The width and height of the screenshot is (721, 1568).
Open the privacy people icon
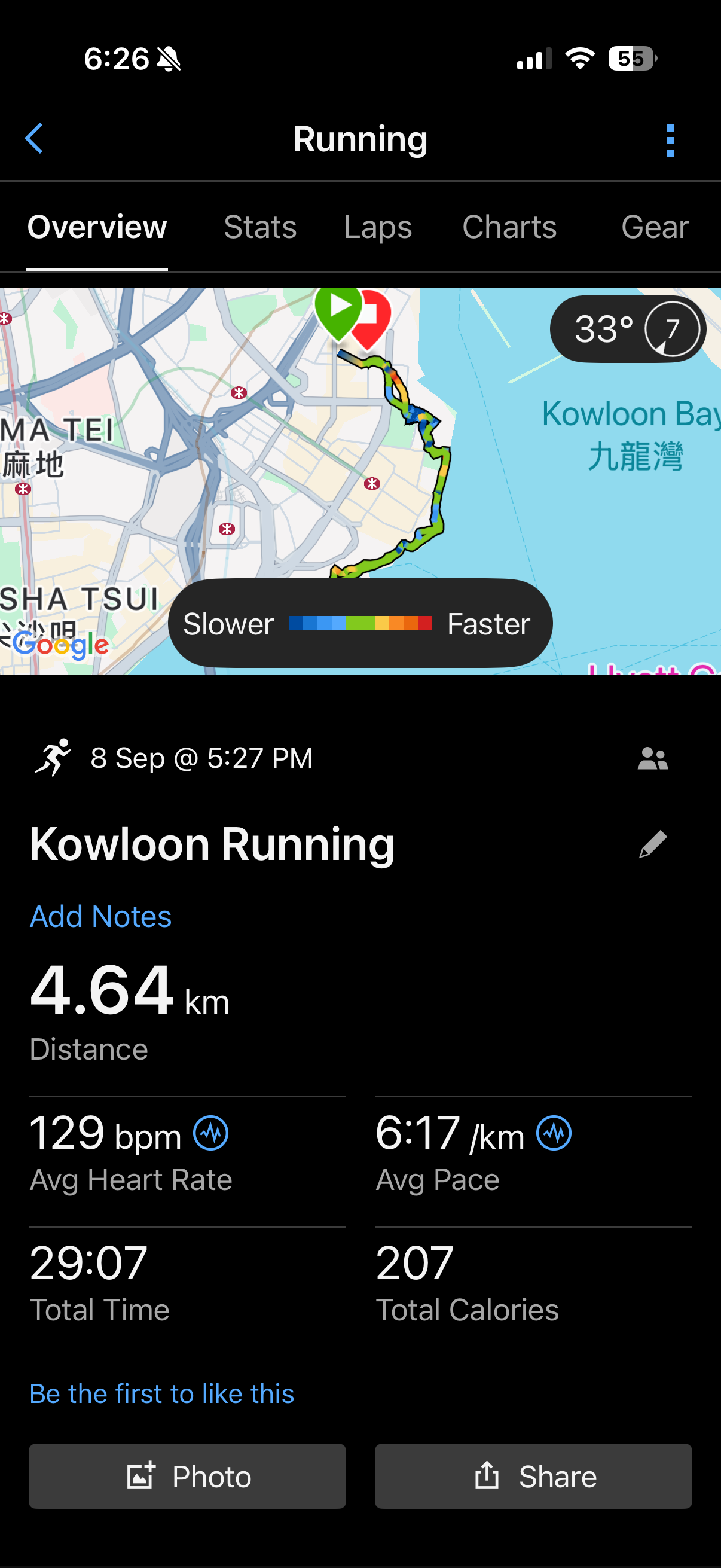coord(653,758)
